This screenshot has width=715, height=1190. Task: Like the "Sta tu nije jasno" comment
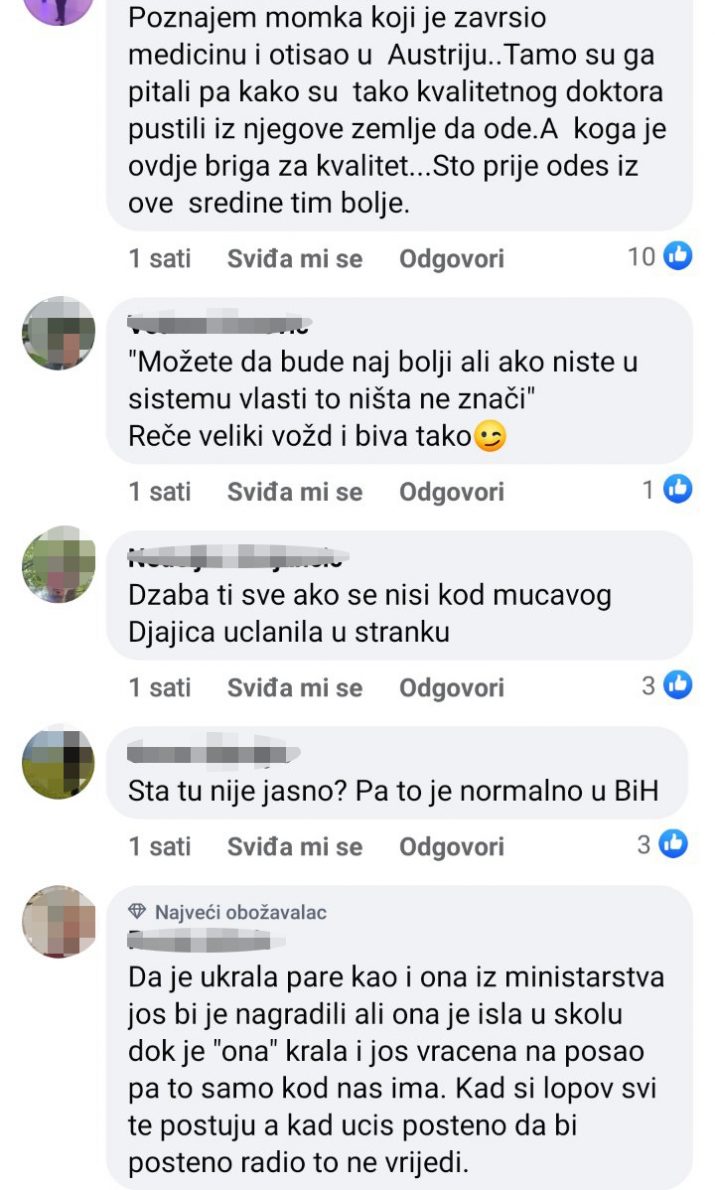[x=294, y=847]
